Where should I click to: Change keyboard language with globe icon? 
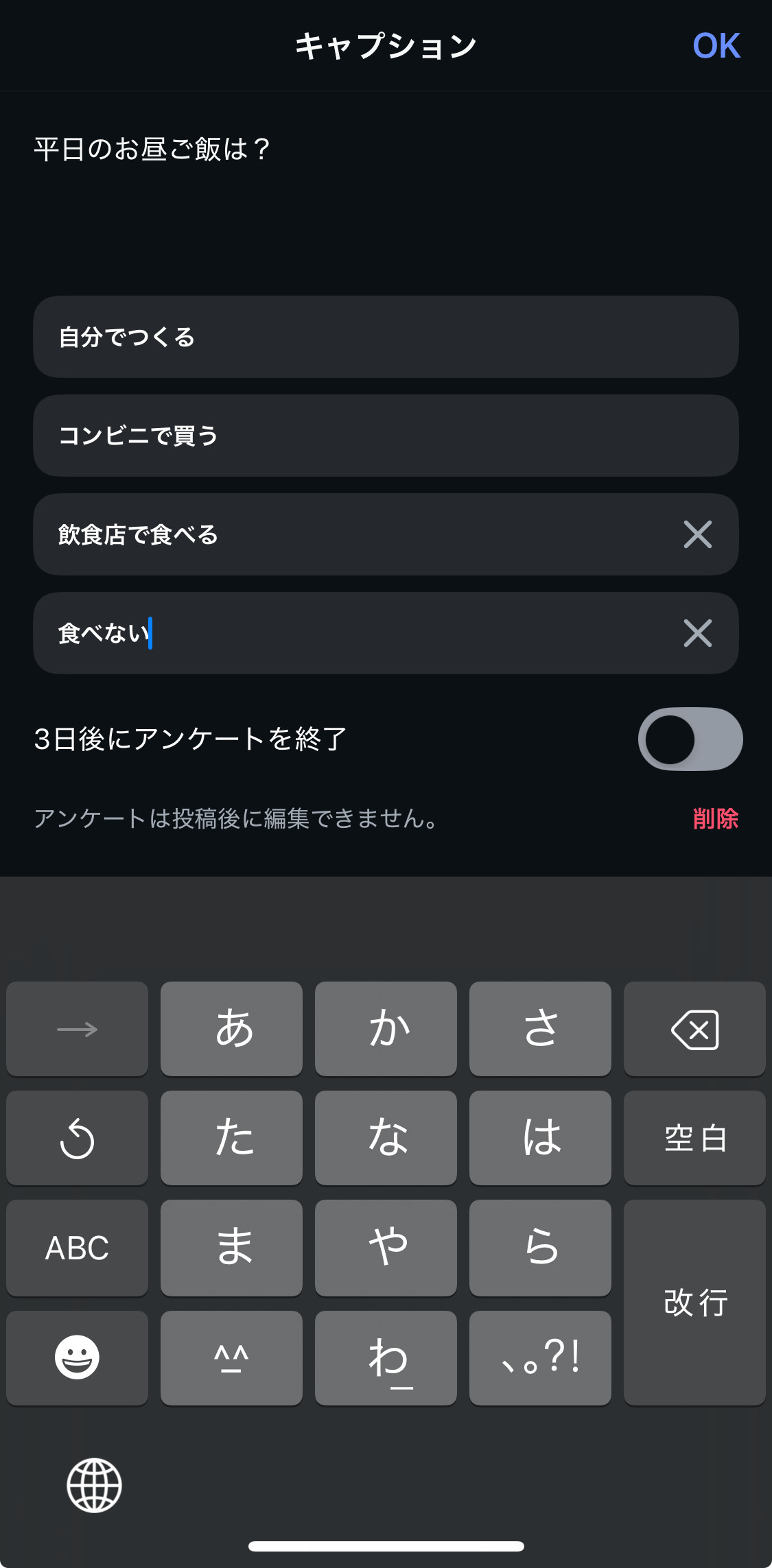tap(94, 1485)
